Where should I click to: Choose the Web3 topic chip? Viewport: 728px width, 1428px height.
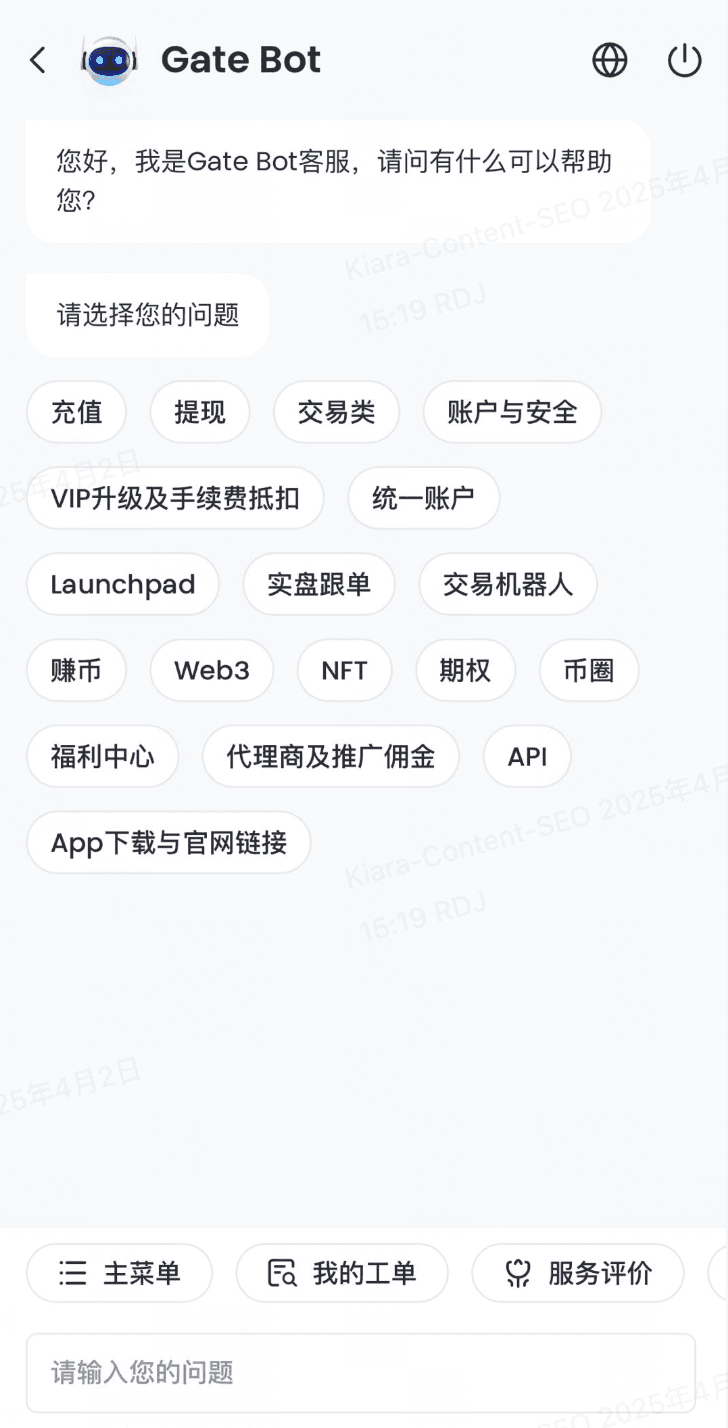(212, 670)
